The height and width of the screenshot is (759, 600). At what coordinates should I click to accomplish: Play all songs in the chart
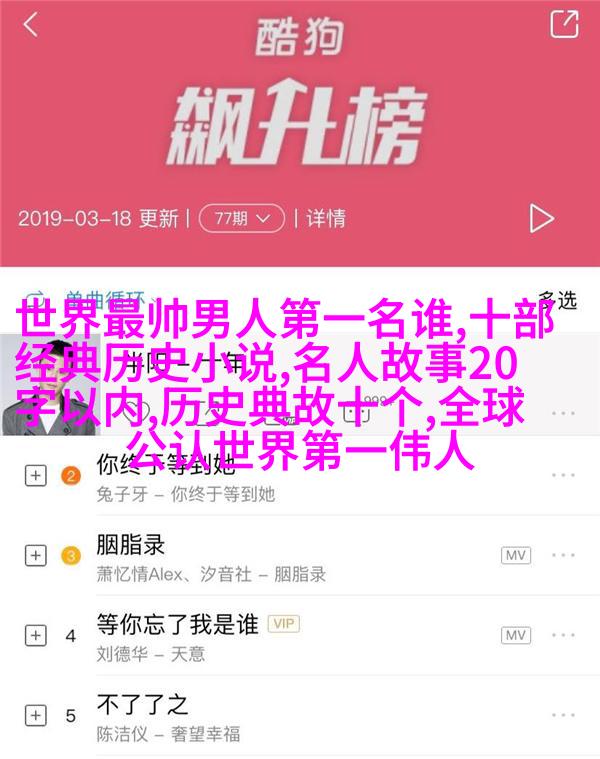click(x=541, y=217)
